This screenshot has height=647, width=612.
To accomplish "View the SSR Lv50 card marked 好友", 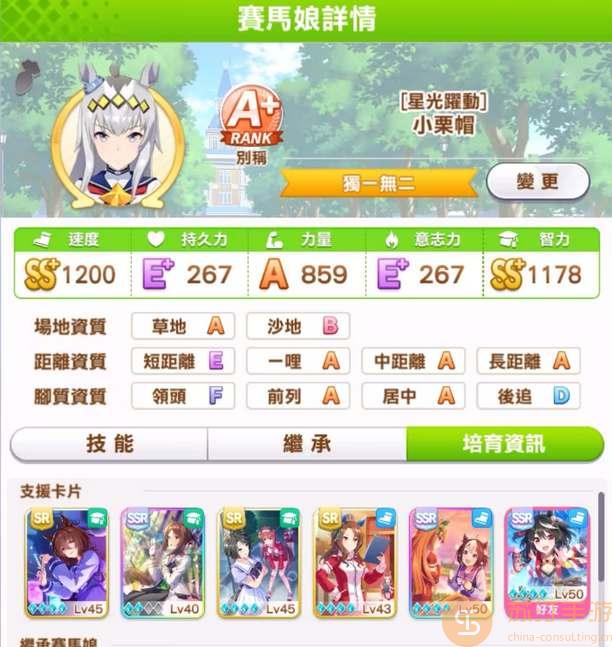I will [547, 560].
